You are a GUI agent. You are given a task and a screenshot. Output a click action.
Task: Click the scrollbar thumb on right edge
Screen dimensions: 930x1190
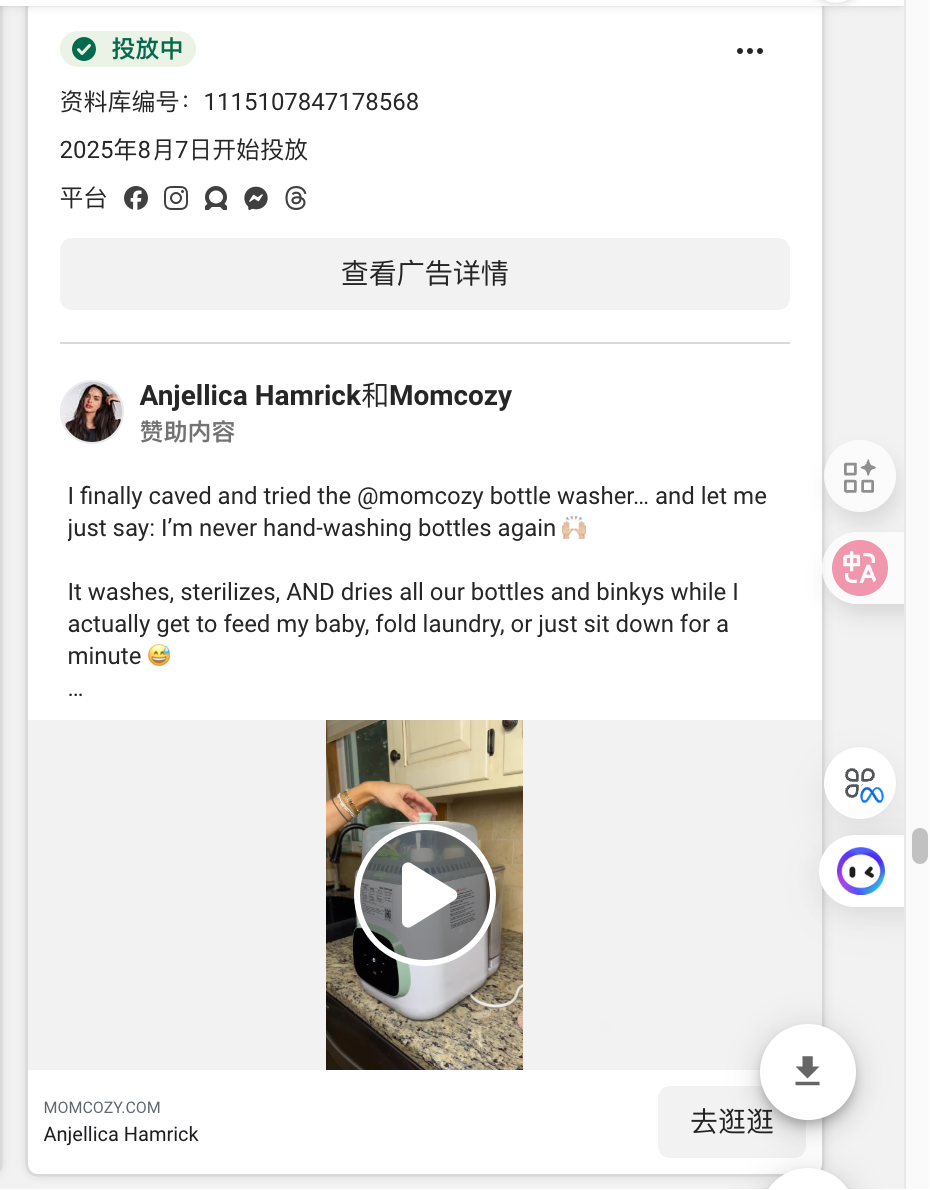tap(920, 845)
